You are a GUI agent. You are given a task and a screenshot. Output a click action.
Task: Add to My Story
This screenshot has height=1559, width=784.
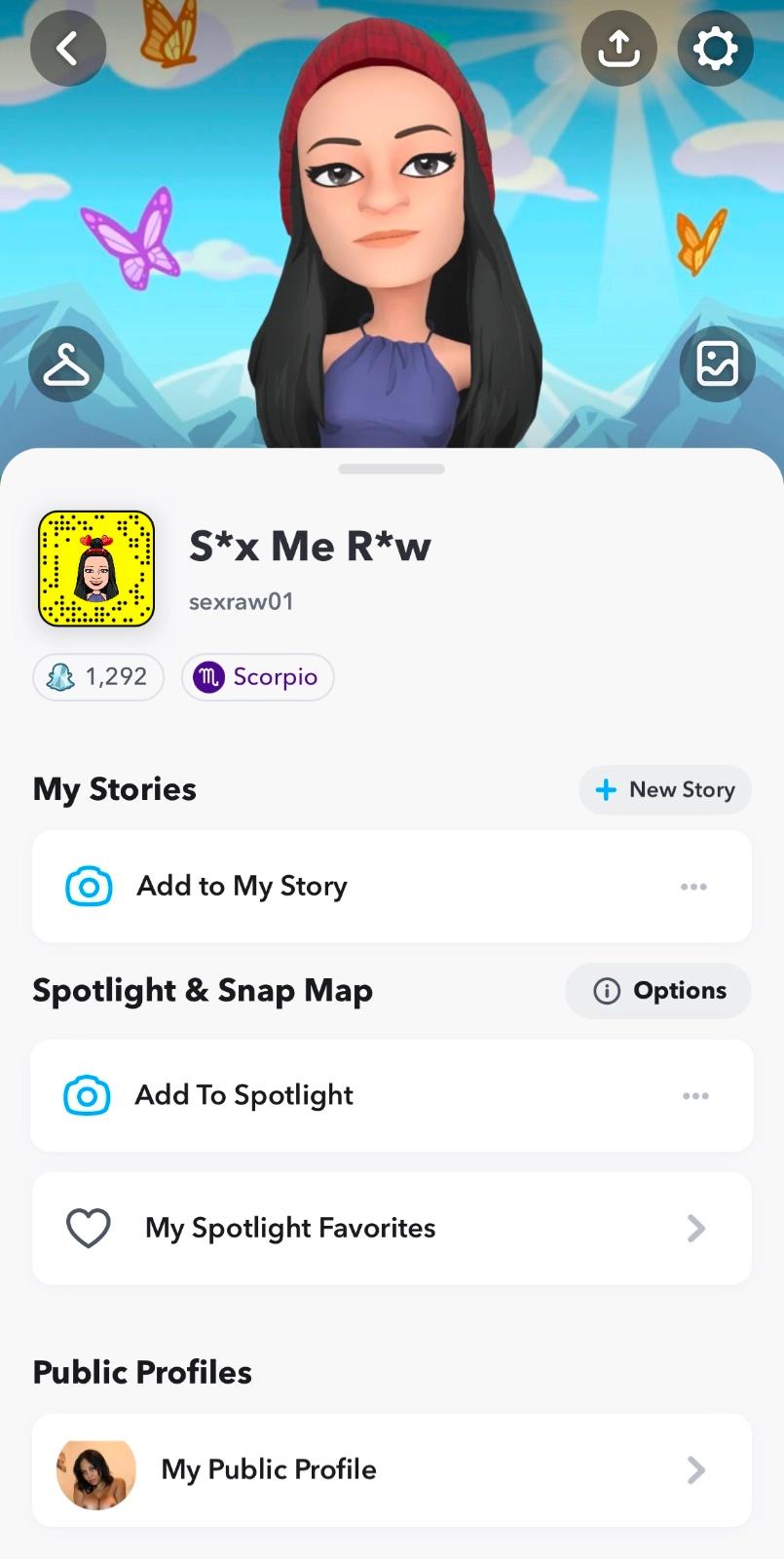point(242,886)
